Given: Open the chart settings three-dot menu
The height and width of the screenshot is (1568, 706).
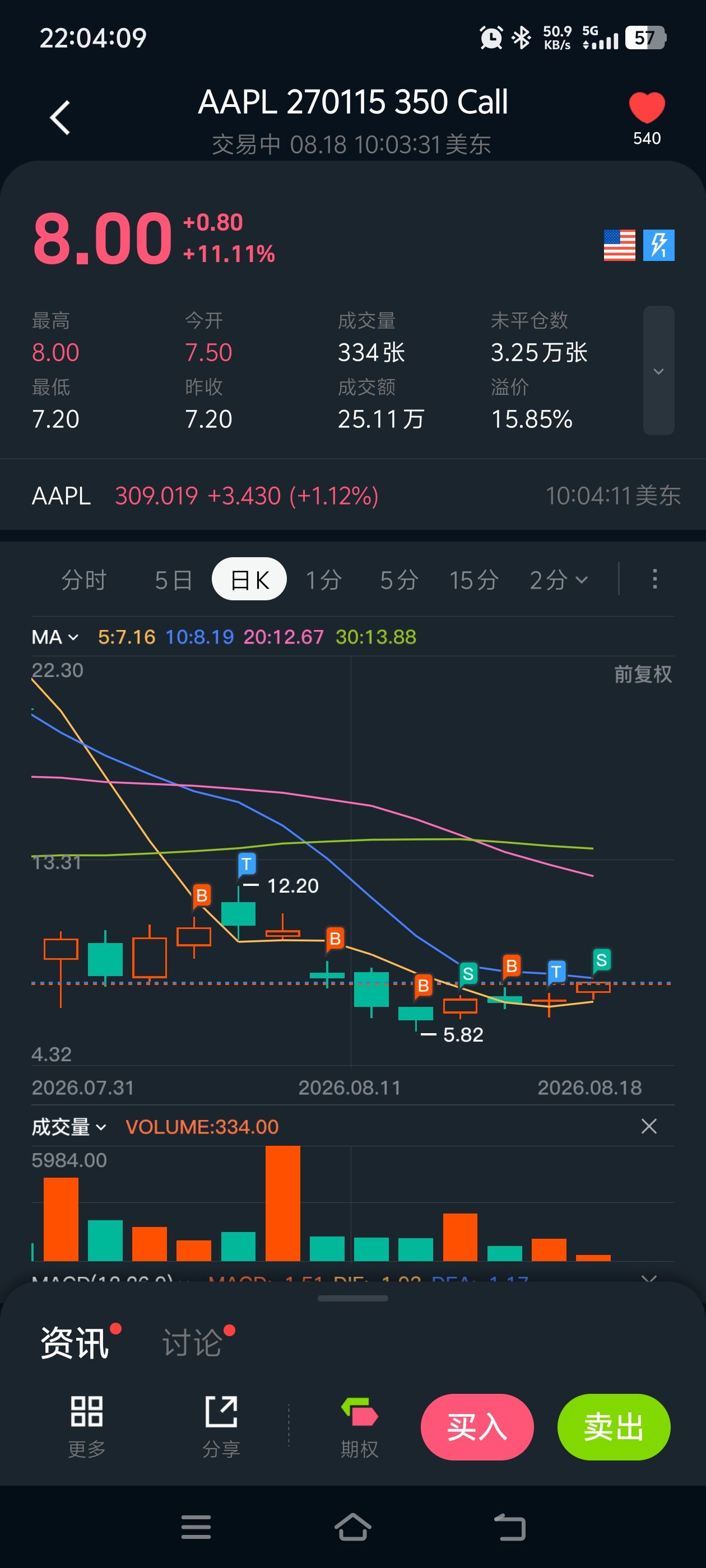Looking at the screenshot, I should [655, 579].
